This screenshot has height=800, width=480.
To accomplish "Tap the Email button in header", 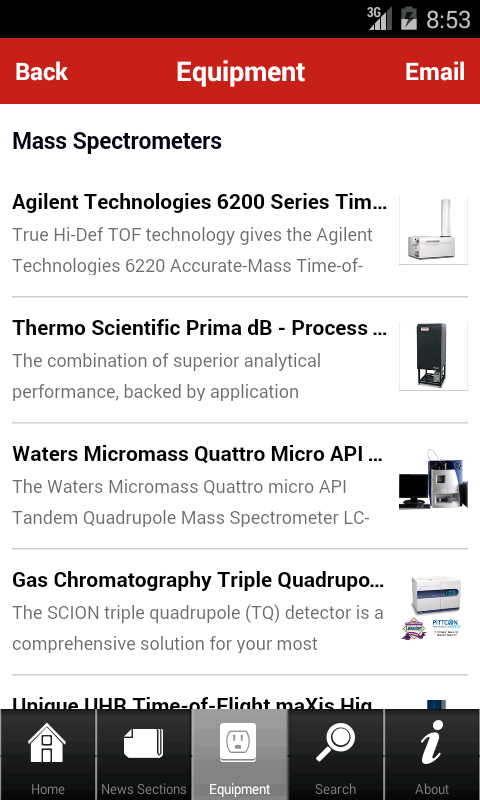I will tap(435, 71).
